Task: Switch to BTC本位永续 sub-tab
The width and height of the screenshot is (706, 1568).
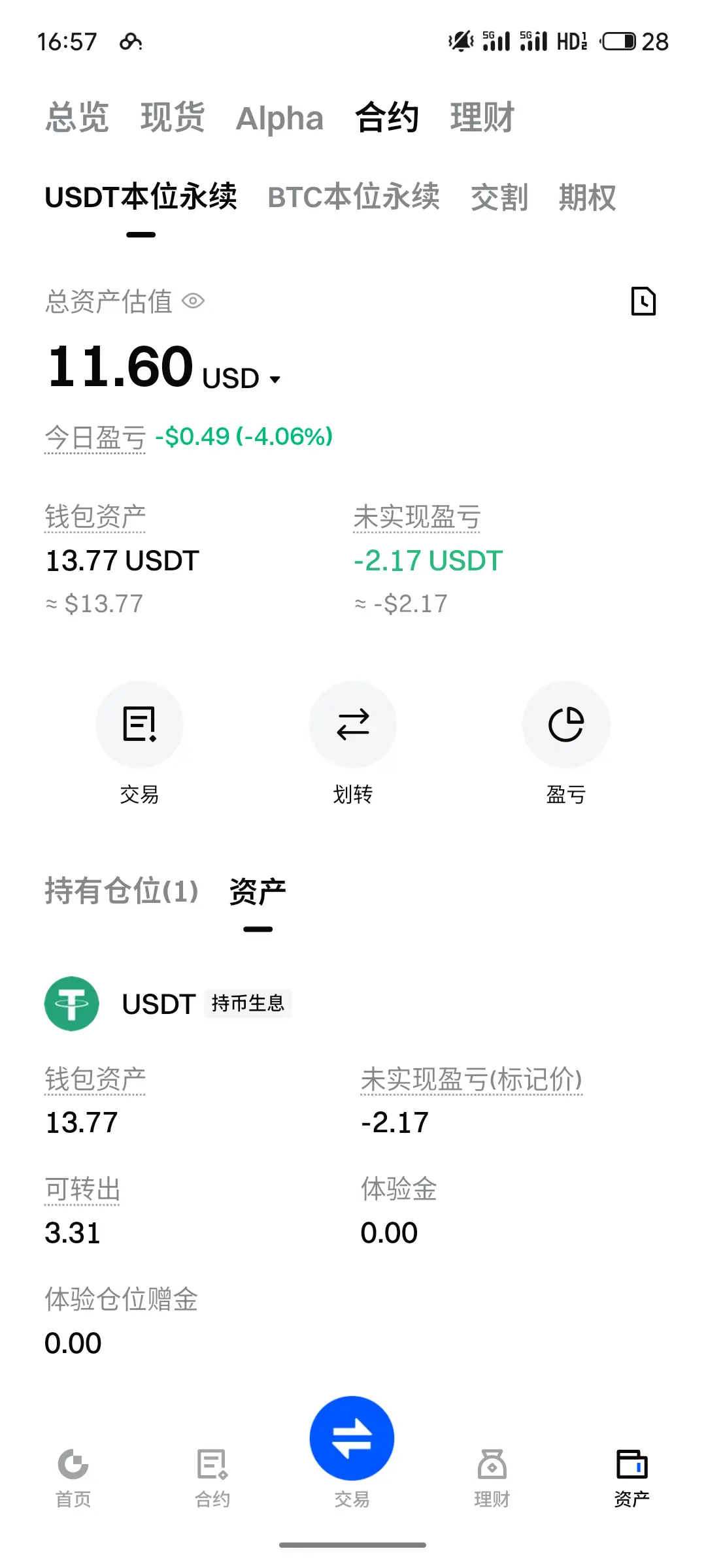Action: [x=354, y=197]
